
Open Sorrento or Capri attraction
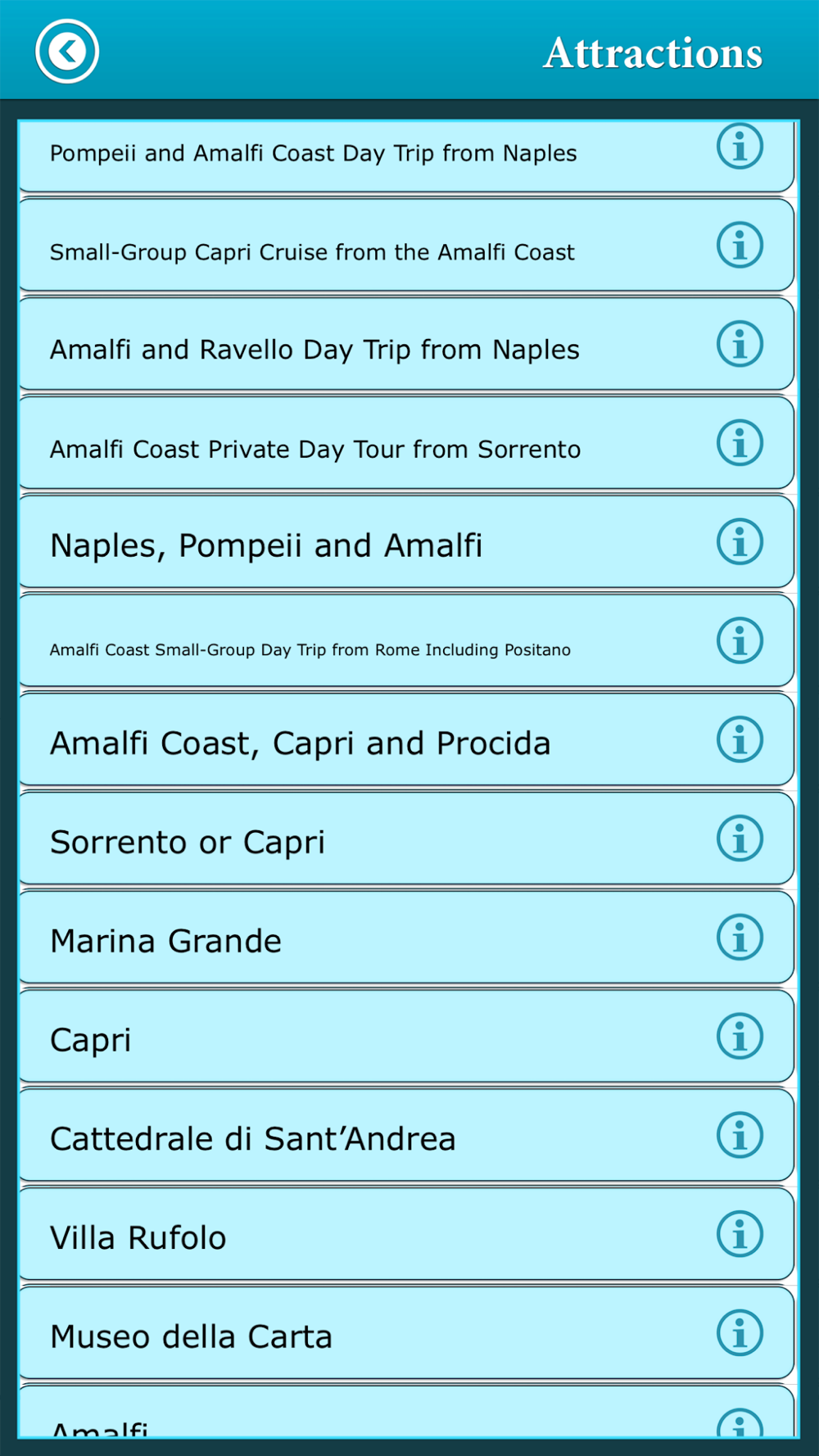406,839
